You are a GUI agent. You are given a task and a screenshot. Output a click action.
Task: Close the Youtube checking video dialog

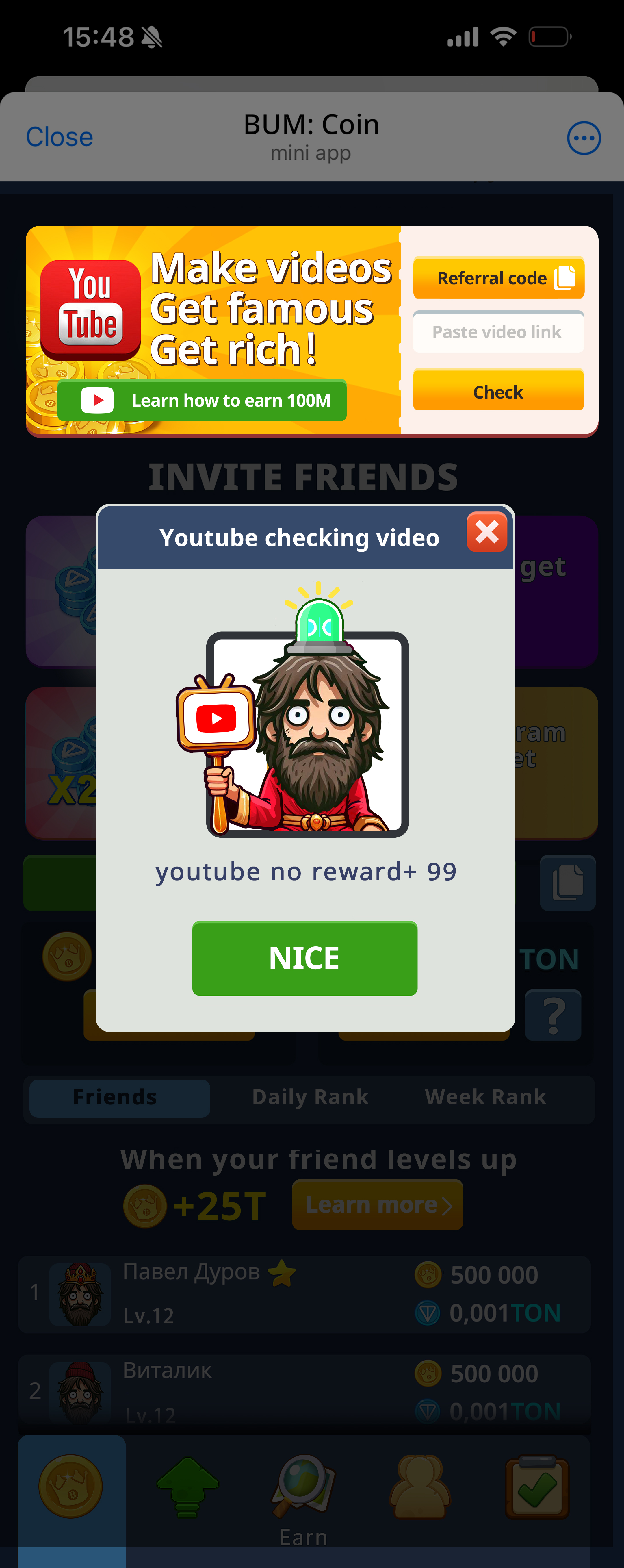486,533
